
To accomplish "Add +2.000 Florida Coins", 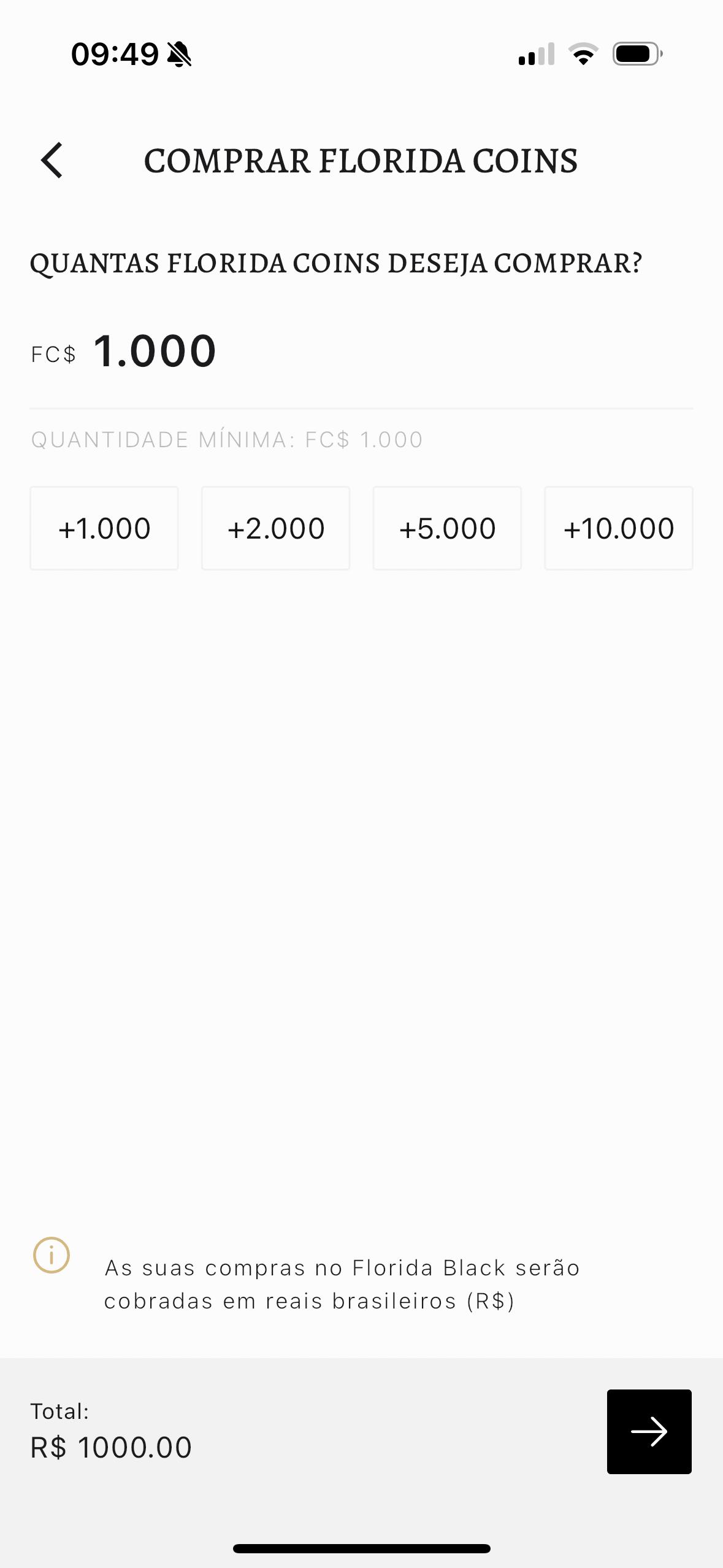I will click(x=276, y=528).
